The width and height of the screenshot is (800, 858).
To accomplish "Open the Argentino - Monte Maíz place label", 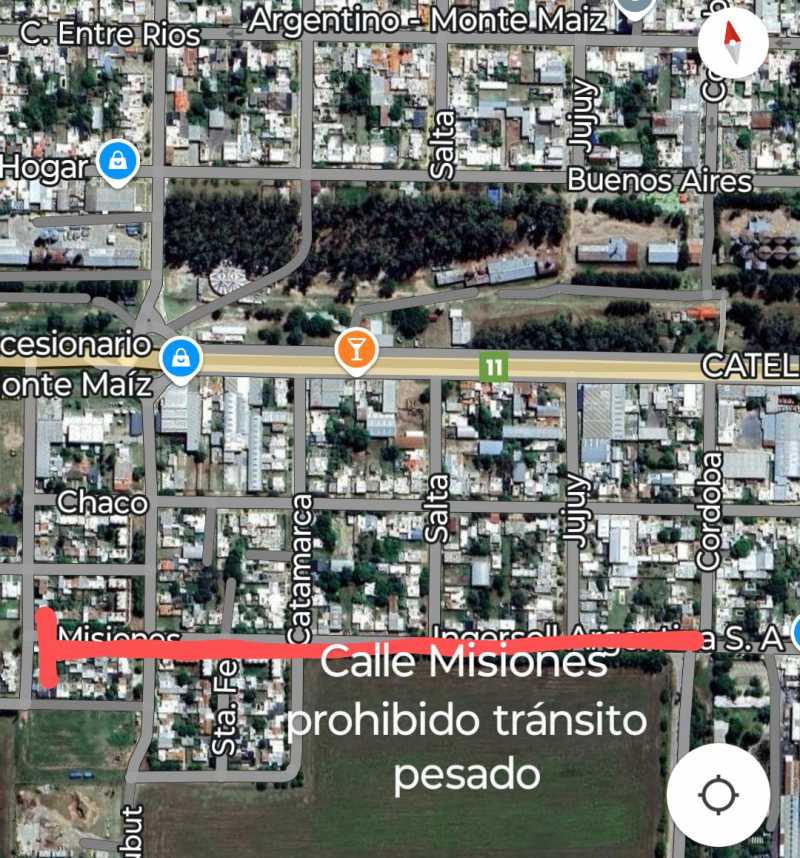I will pyautogui.click(x=430, y=20).
